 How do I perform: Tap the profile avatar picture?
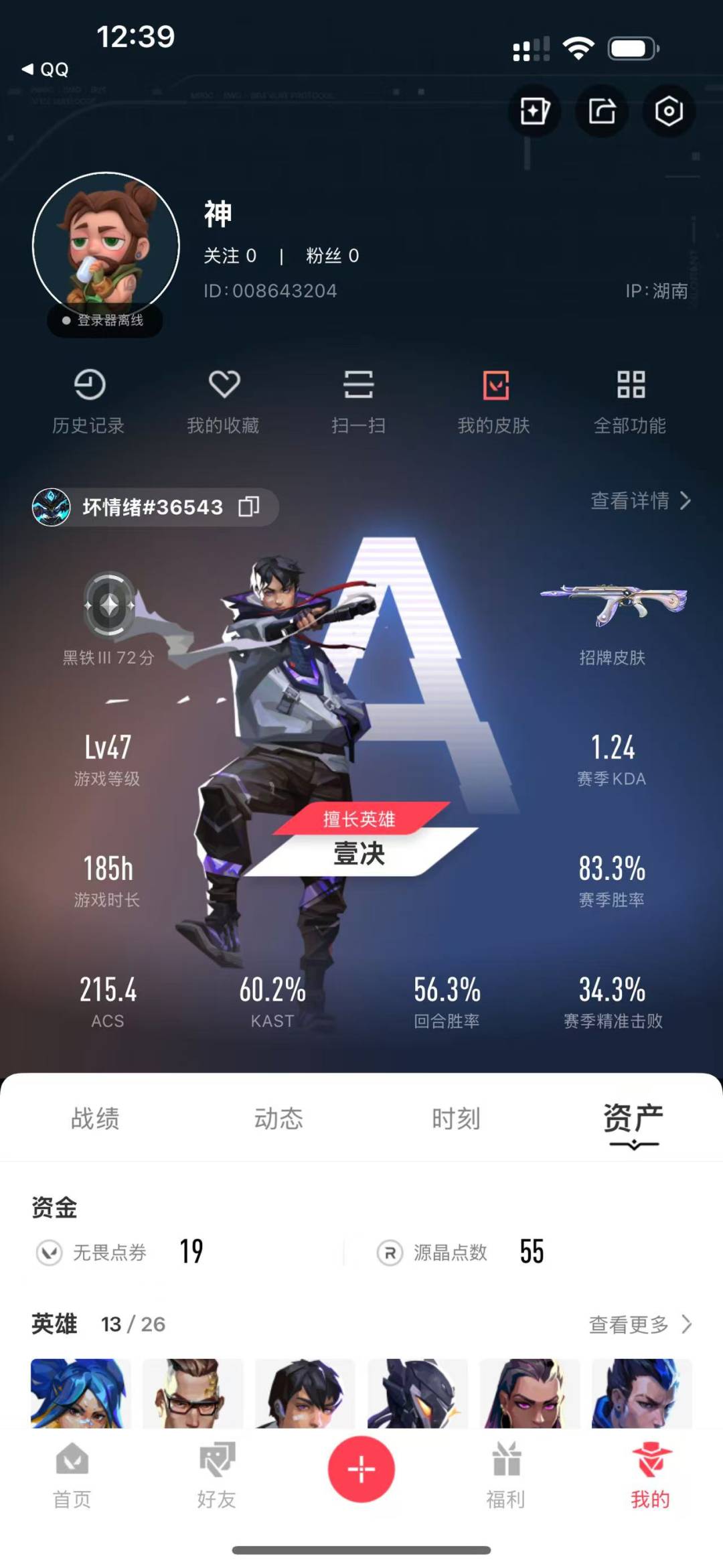[x=106, y=245]
